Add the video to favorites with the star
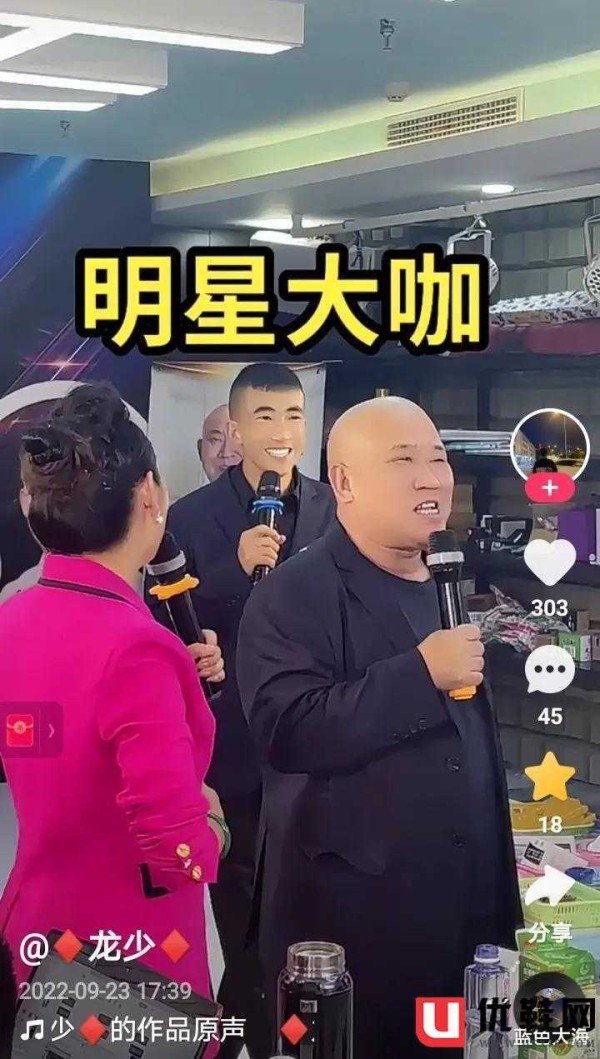The width and height of the screenshot is (600, 1059). 550,777
